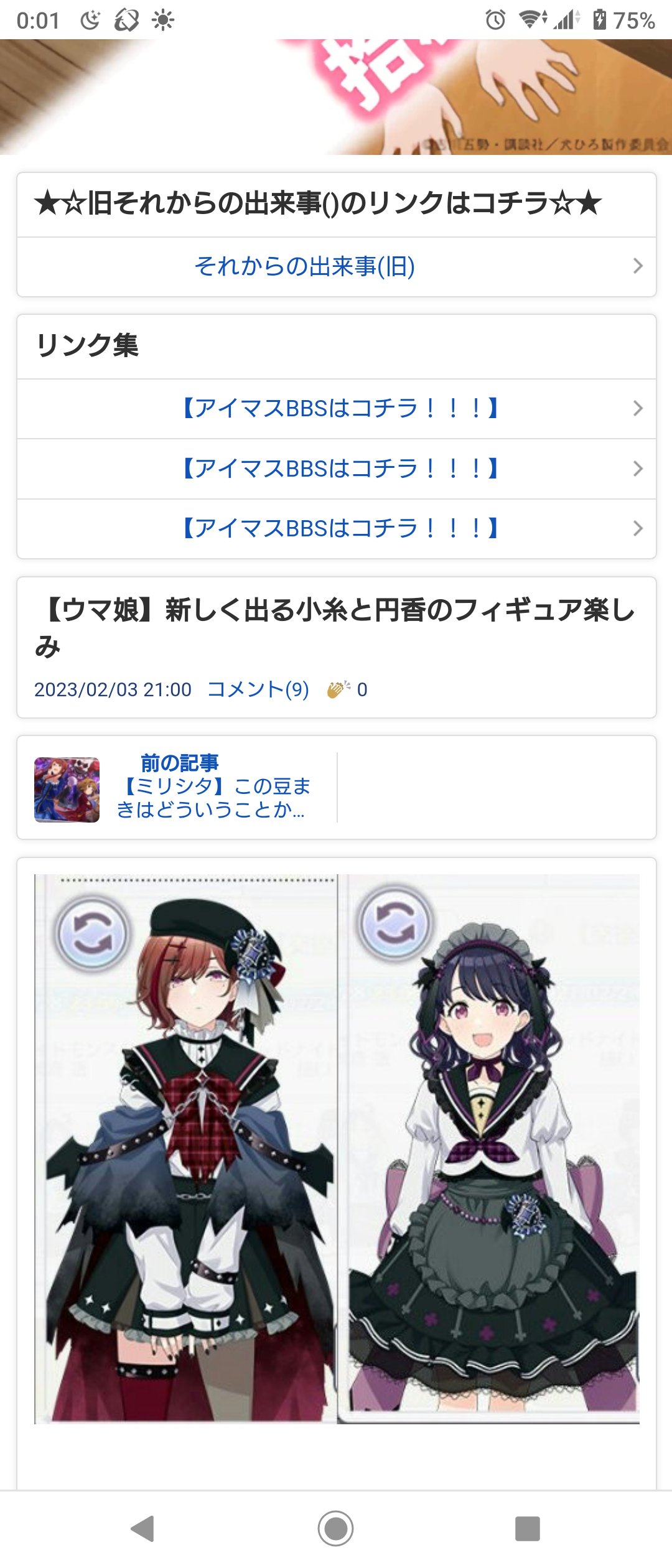Image resolution: width=672 pixels, height=1568 pixels.
Task: Go to the home screen
Action: click(335, 1528)
